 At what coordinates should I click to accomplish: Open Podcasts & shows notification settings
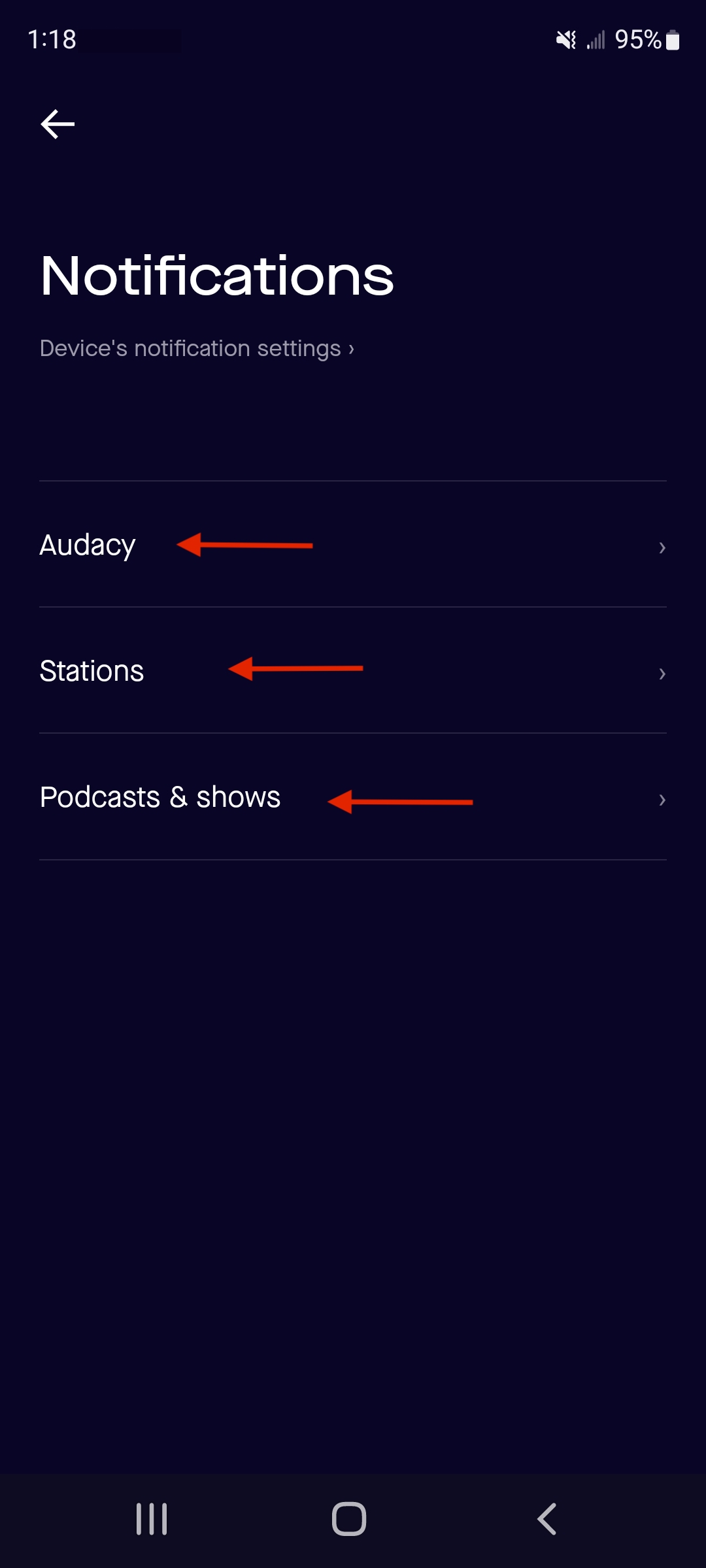[353, 797]
